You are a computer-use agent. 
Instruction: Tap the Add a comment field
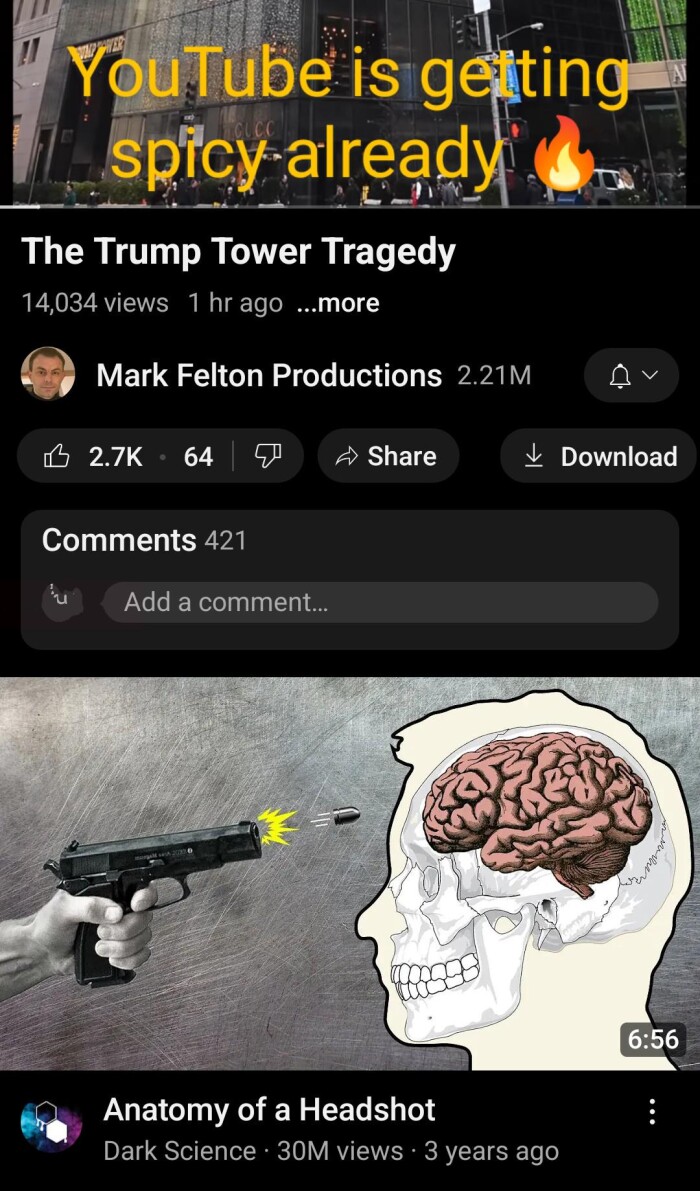(380, 602)
